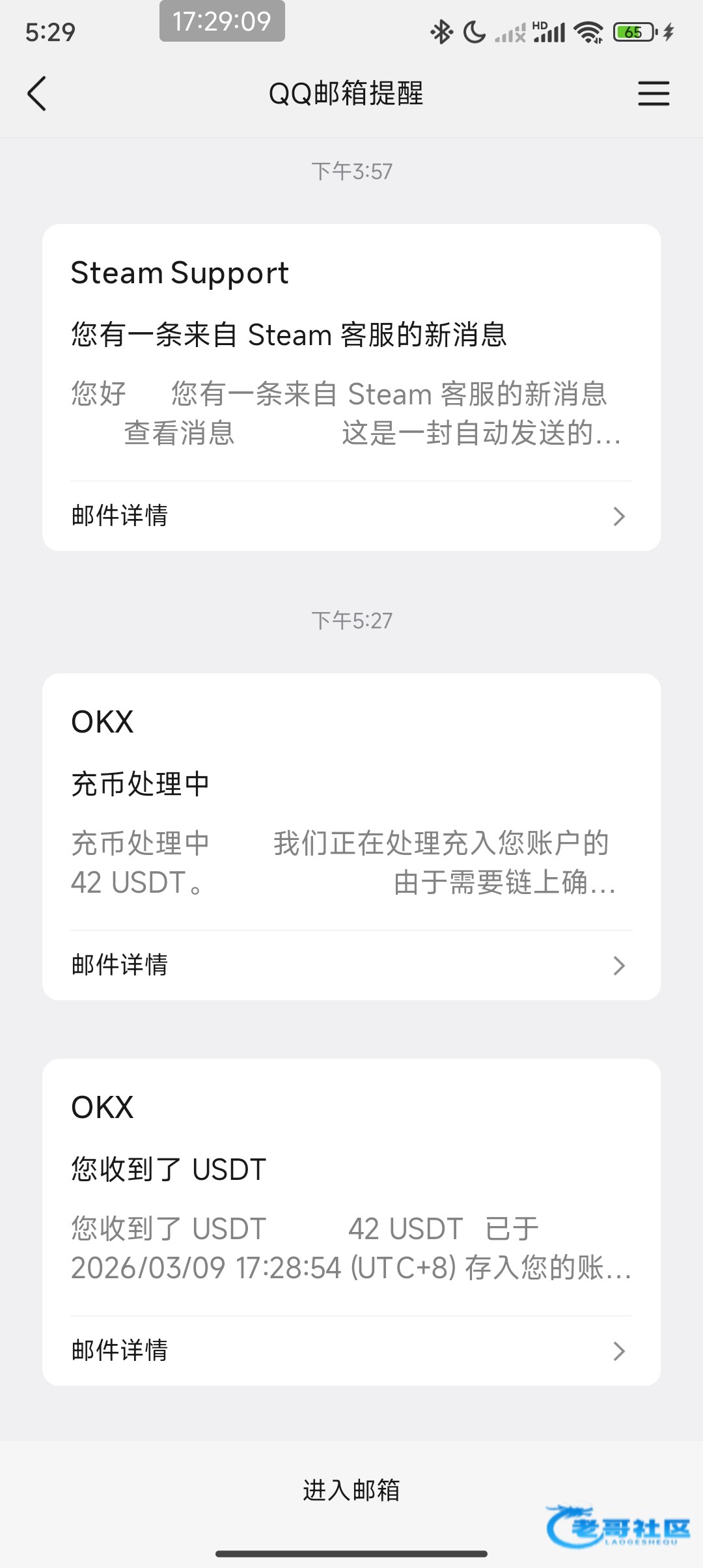The height and width of the screenshot is (1568, 703).
Task: Open the OKX 充币处理中 email card
Action: [351, 801]
